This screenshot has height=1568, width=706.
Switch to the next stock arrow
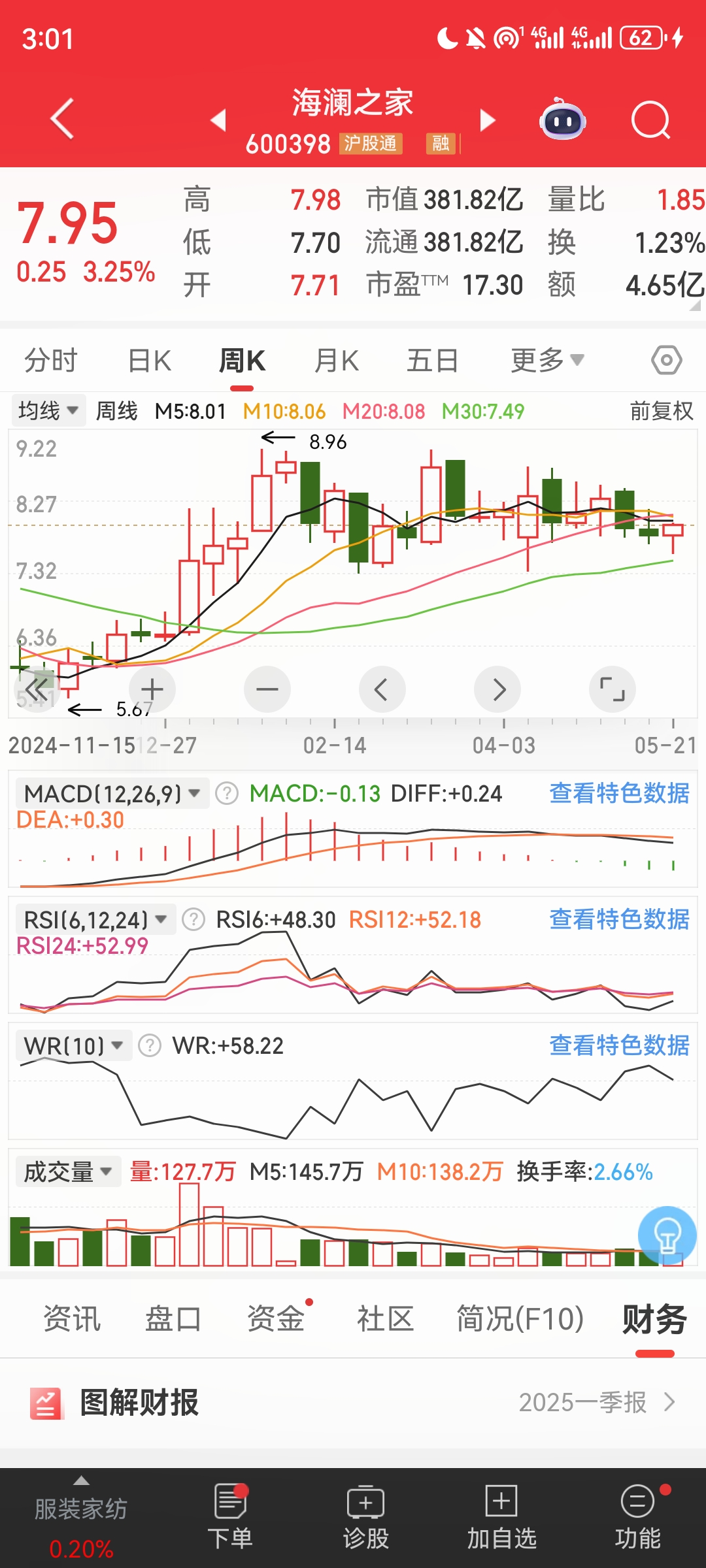point(488,120)
